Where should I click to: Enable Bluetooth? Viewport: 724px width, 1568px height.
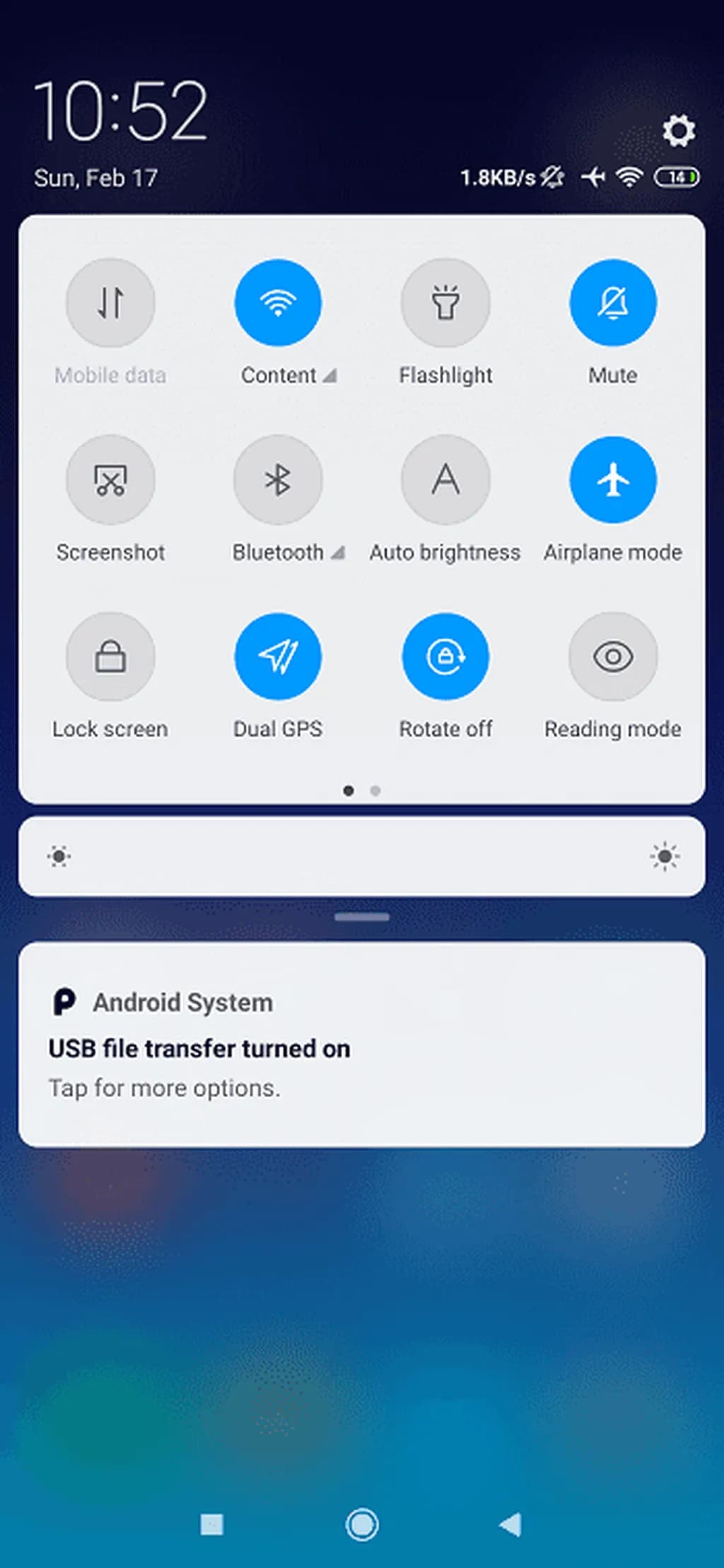click(x=278, y=480)
